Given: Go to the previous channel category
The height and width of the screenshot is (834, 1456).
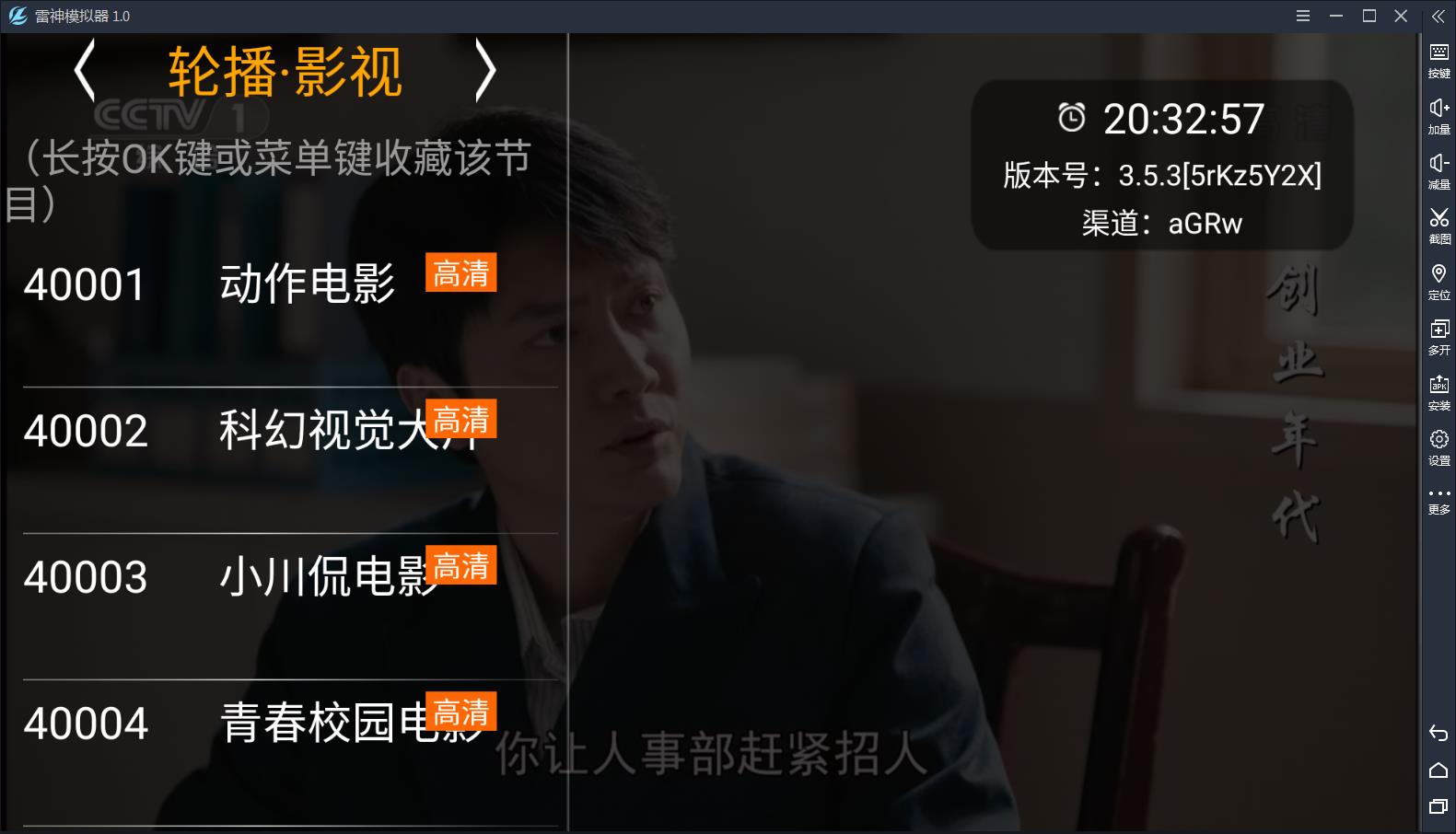Looking at the screenshot, I should click(x=85, y=71).
